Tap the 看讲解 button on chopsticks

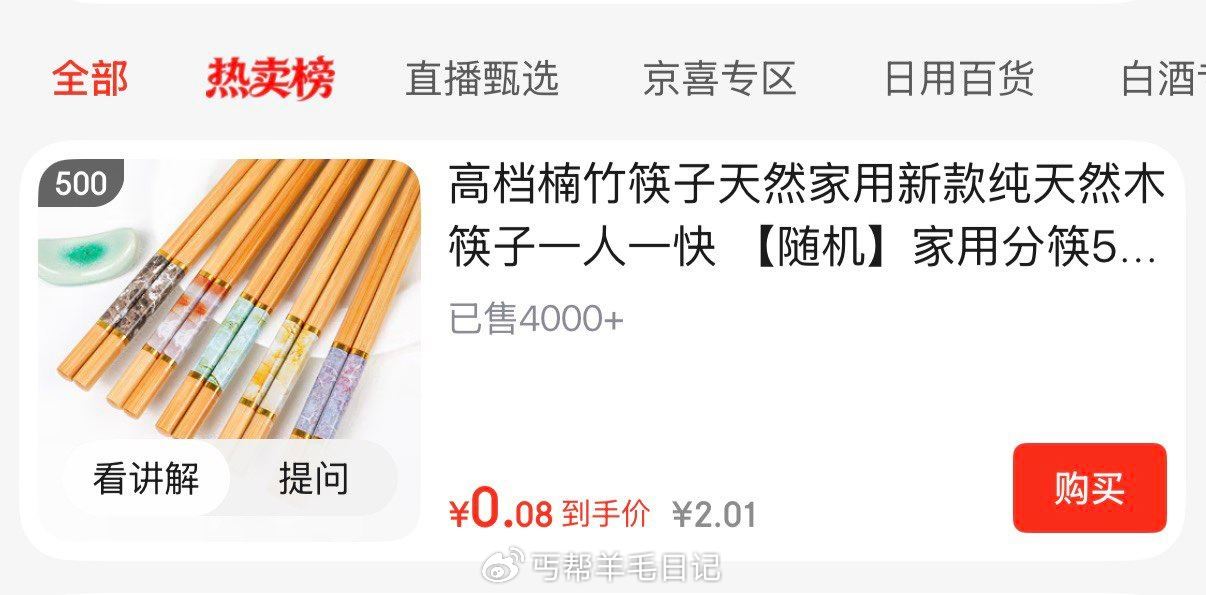[146, 479]
